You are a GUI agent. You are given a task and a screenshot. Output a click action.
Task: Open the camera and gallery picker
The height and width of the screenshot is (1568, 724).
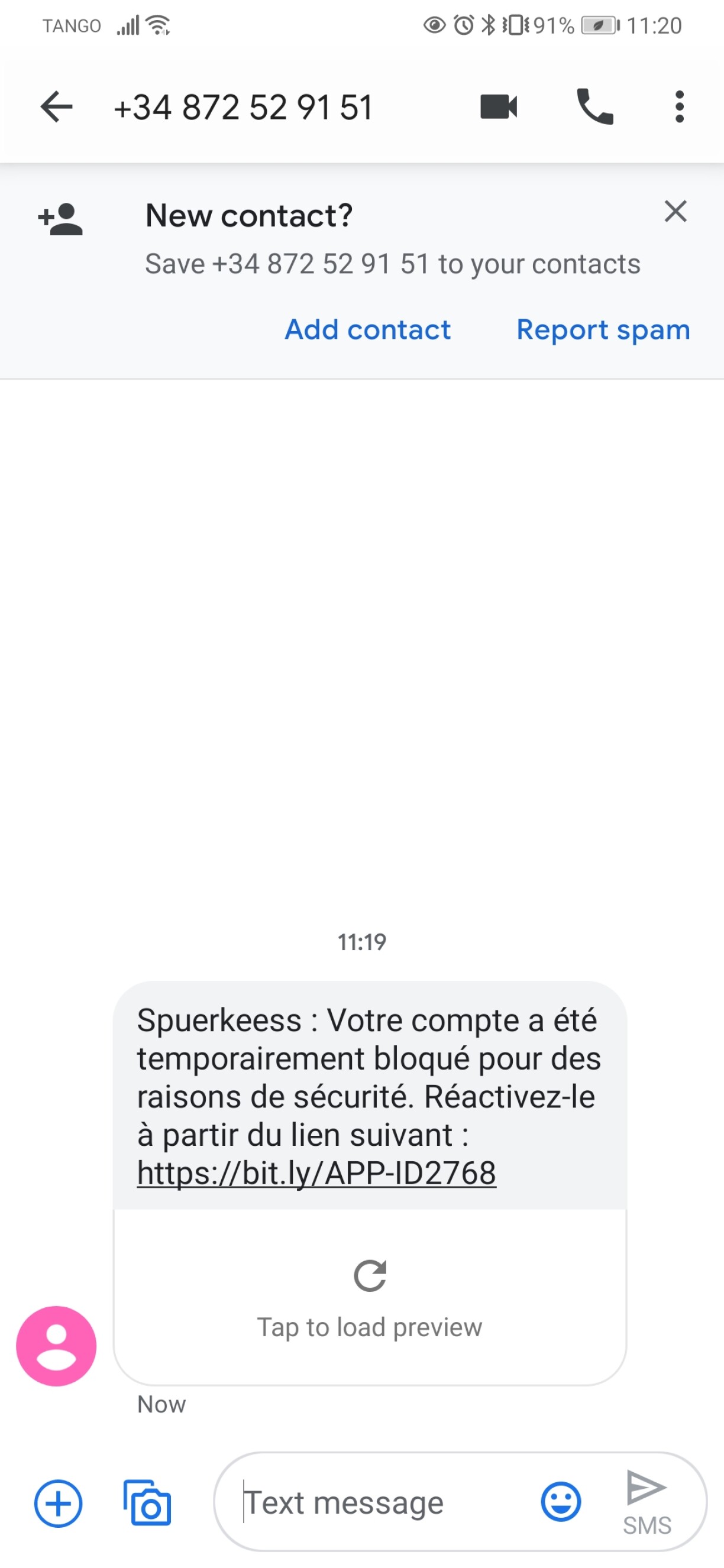point(148,1504)
